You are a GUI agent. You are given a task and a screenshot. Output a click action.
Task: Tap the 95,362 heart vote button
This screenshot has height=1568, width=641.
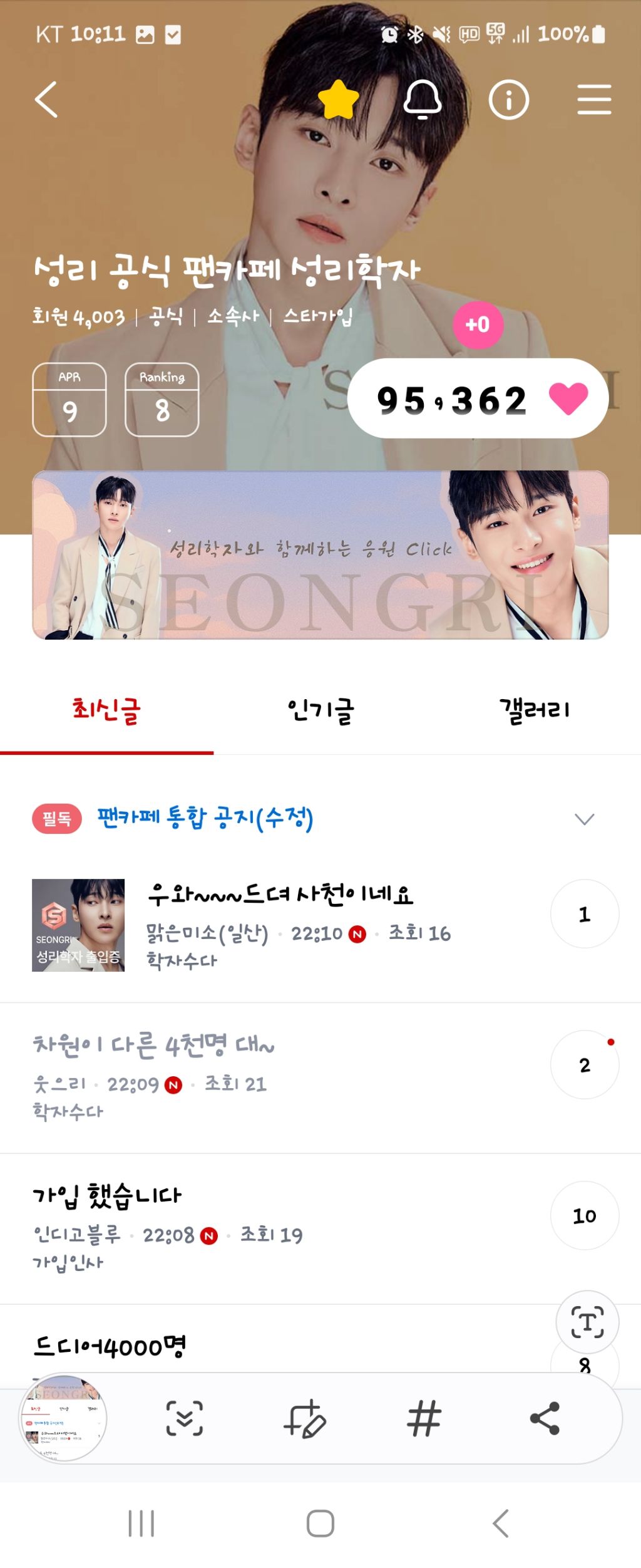(477, 399)
